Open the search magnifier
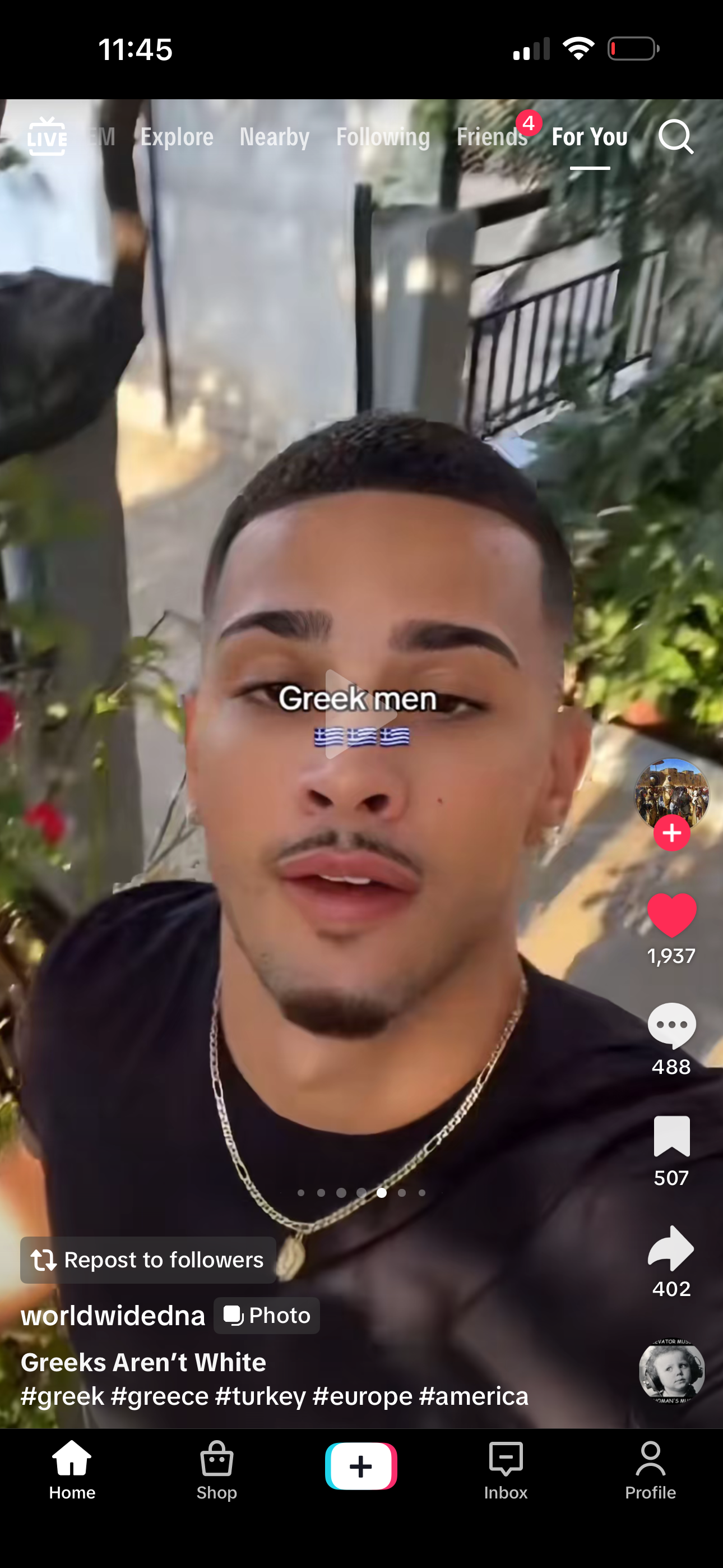Viewport: 723px width, 1568px height. coord(675,137)
